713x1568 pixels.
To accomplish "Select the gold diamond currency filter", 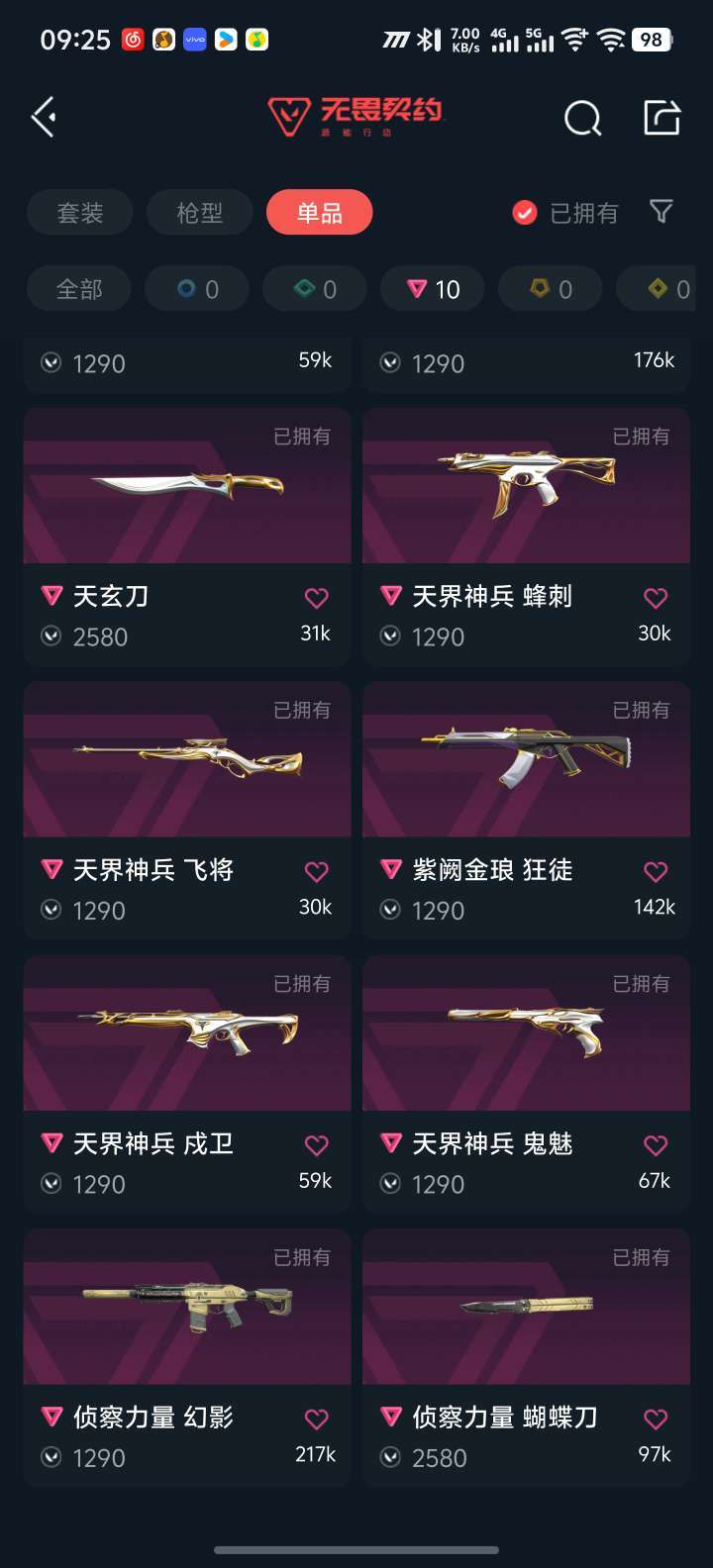I will pos(665,288).
